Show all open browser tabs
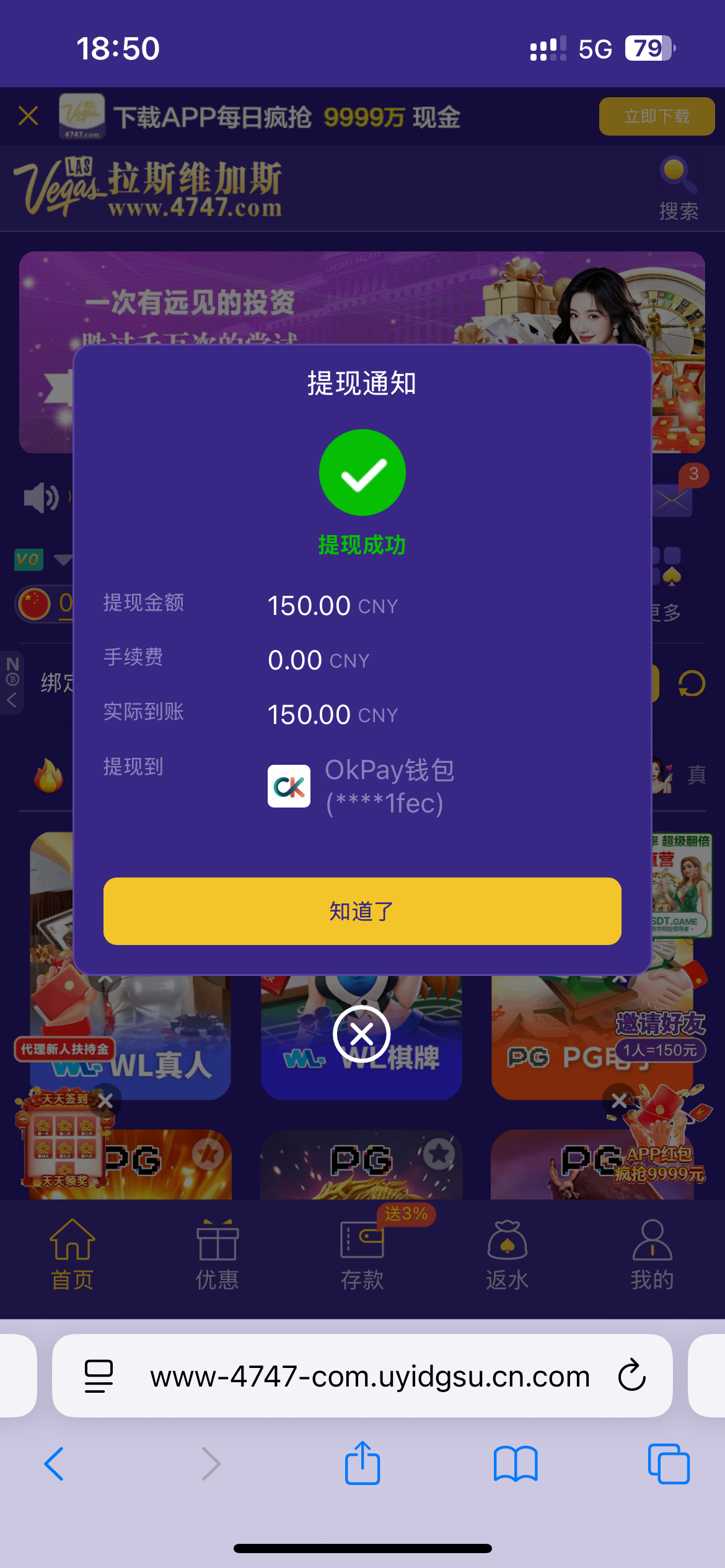Viewport: 725px width, 1568px height. pyautogui.click(x=669, y=1464)
